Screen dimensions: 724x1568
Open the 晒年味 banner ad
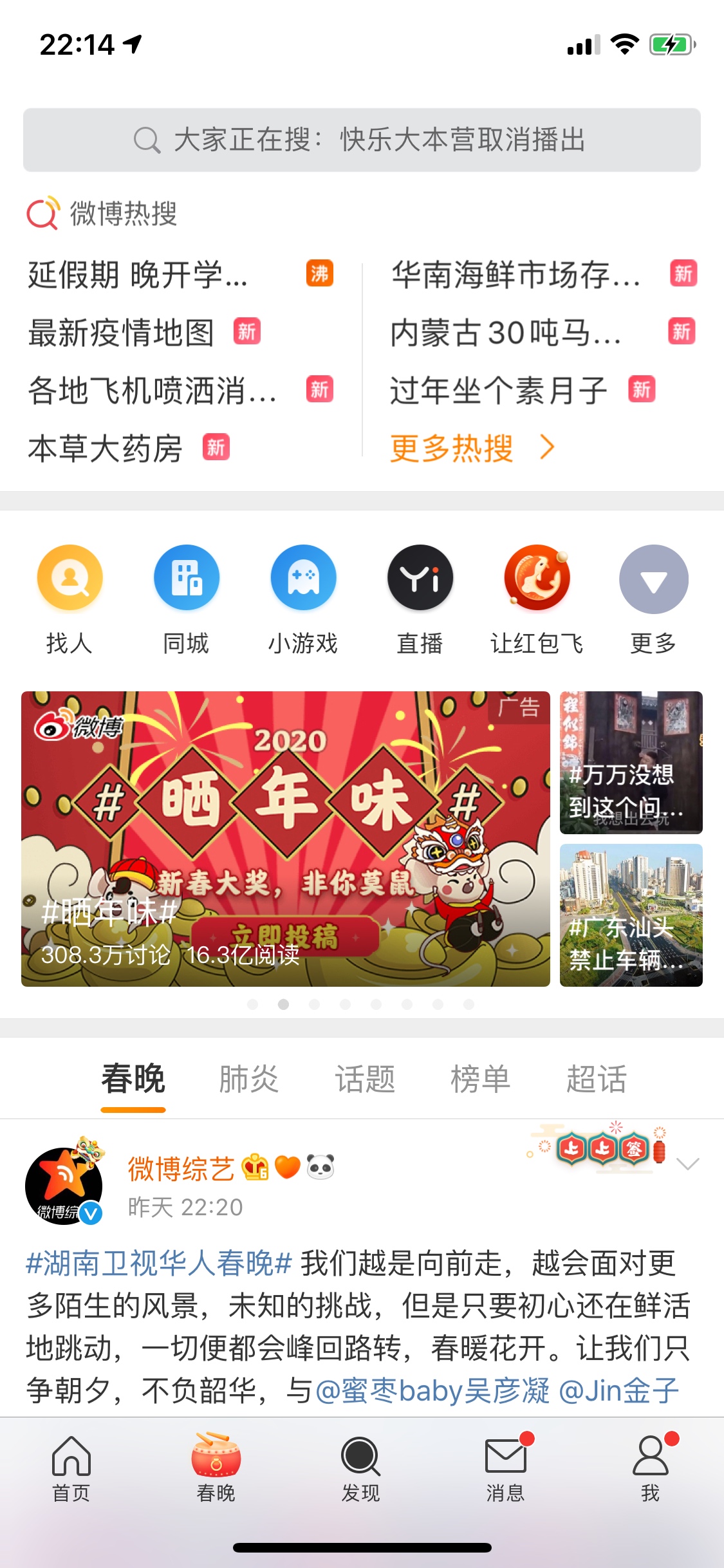[x=285, y=838]
